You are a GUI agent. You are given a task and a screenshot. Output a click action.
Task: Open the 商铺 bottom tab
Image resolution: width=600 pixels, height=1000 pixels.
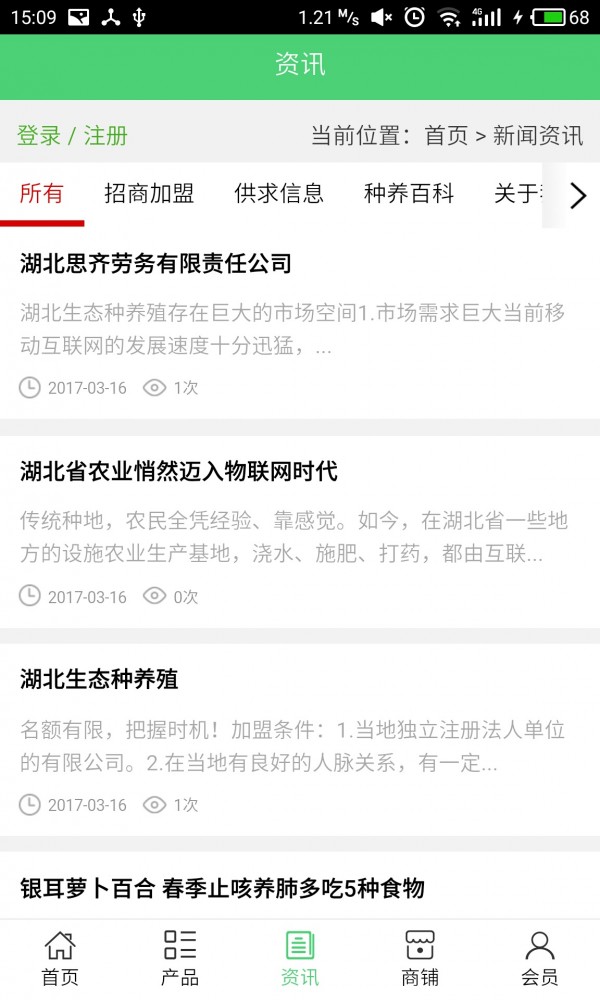pyautogui.click(x=420, y=958)
